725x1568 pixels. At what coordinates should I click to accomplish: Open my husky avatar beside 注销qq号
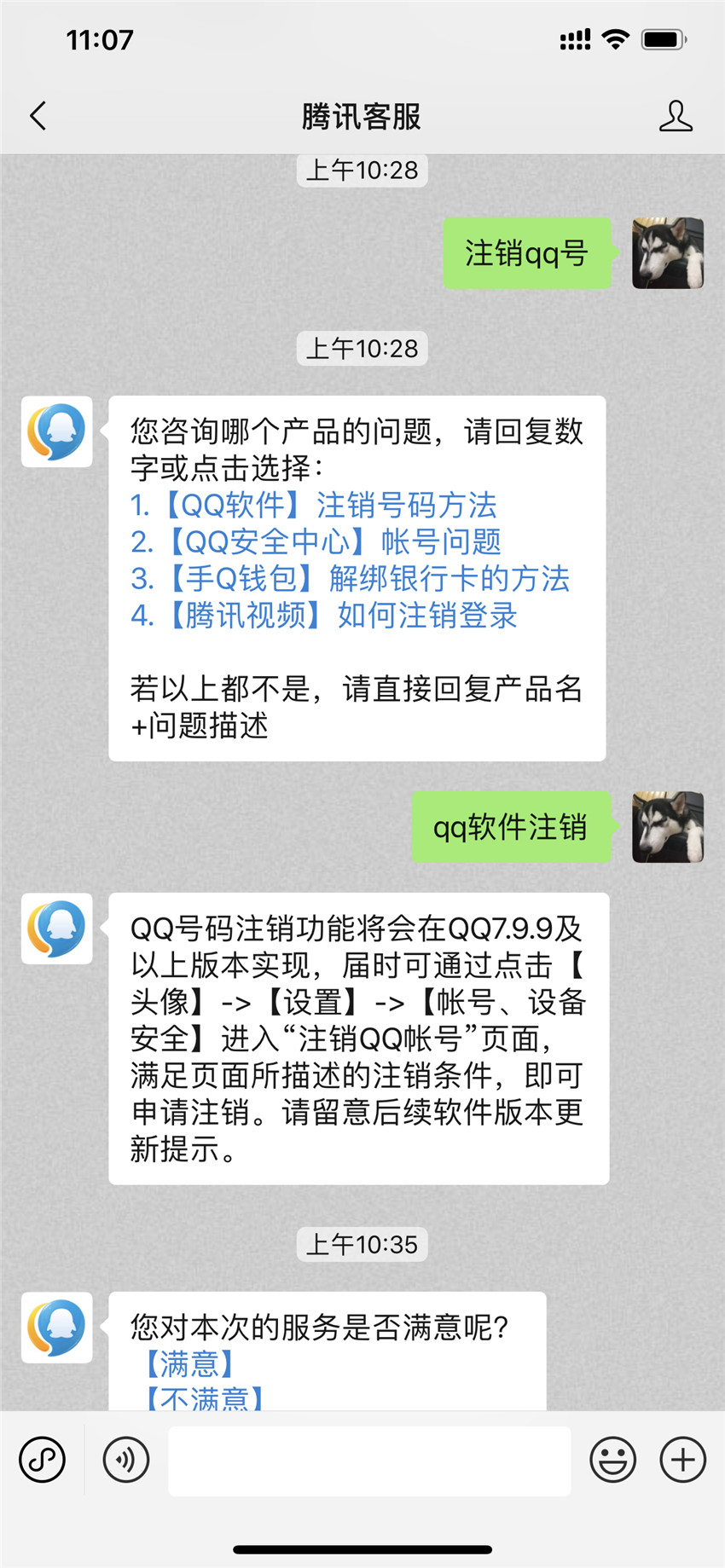click(x=668, y=253)
